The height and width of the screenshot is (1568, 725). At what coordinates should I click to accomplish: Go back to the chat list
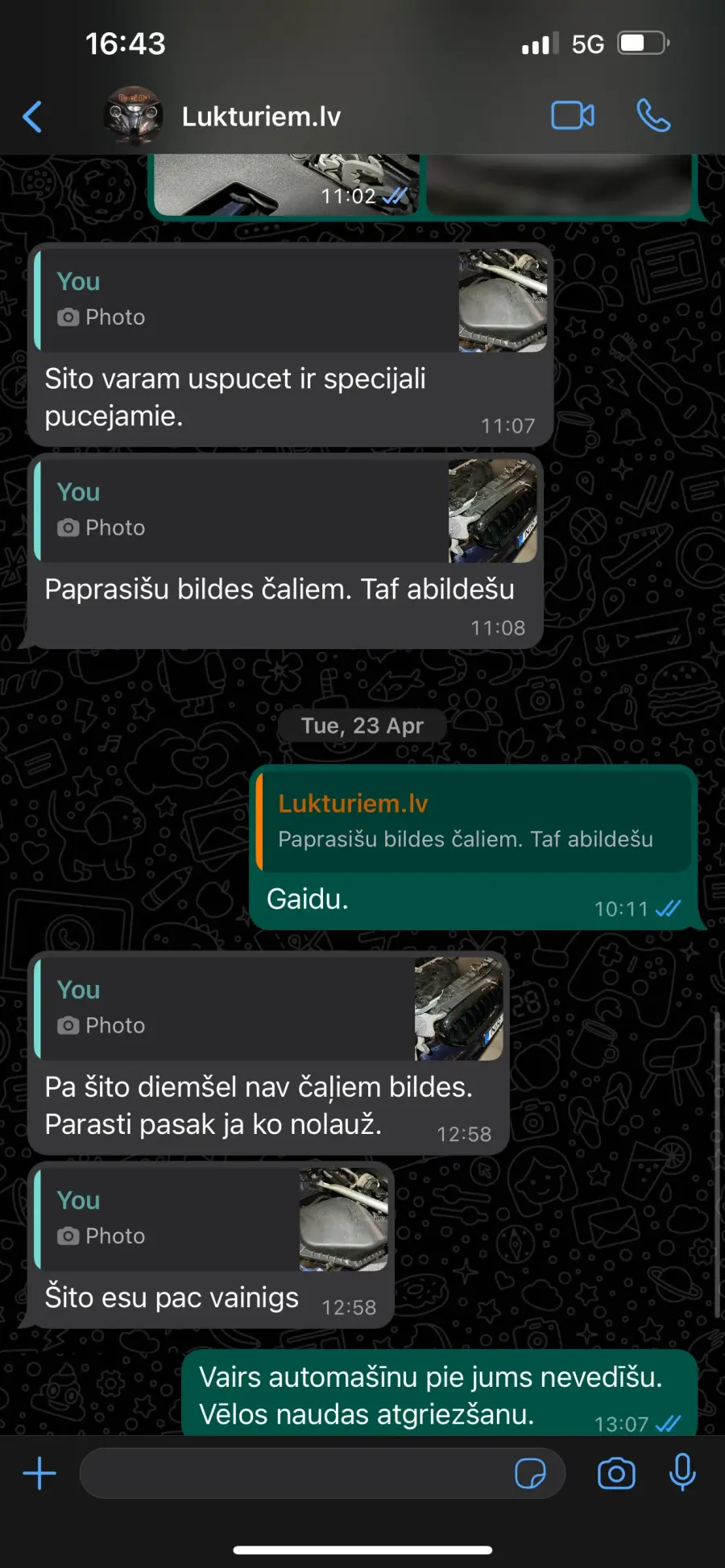click(x=32, y=117)
